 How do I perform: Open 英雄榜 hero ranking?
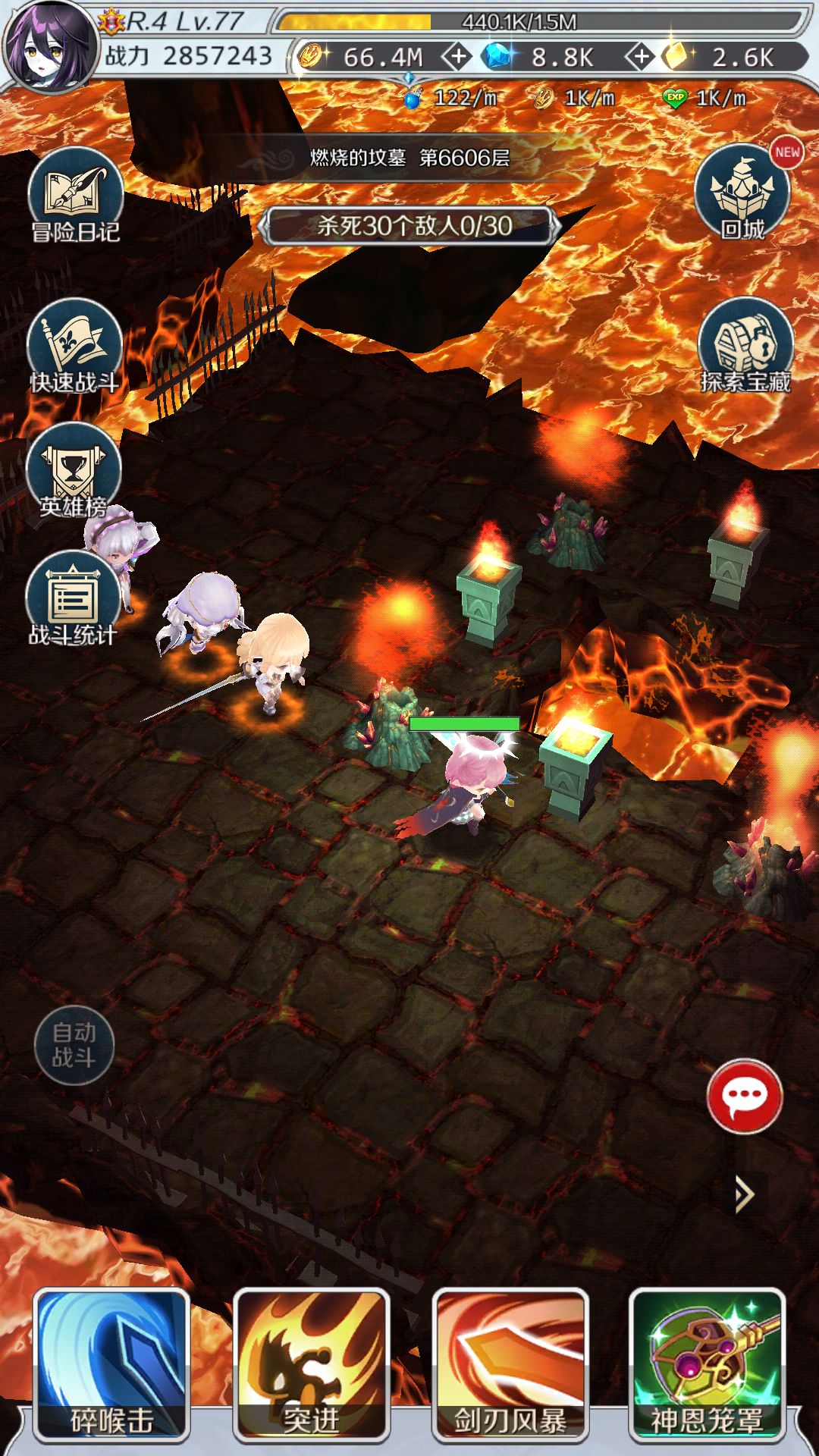click(x=73, y=472)
